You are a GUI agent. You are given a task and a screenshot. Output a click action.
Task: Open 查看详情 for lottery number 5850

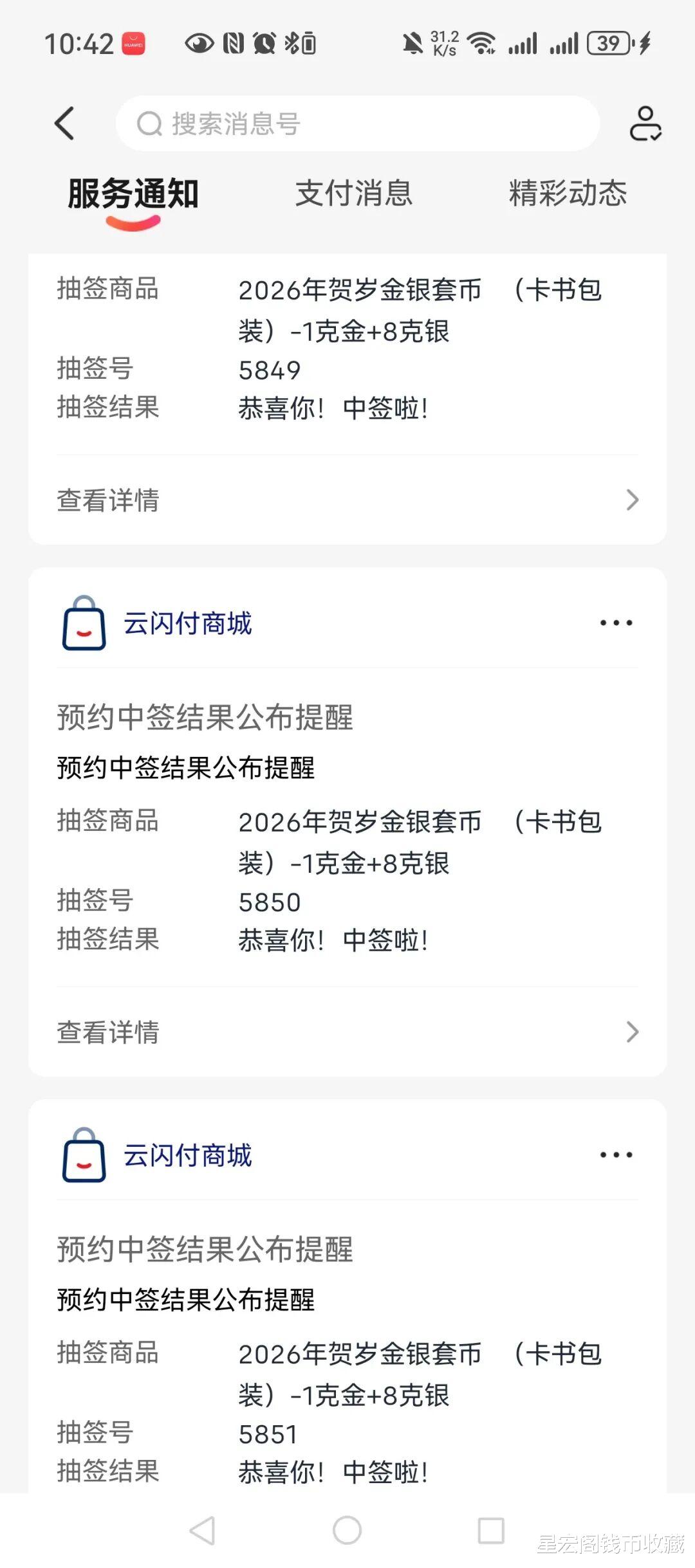point(347,1032)
